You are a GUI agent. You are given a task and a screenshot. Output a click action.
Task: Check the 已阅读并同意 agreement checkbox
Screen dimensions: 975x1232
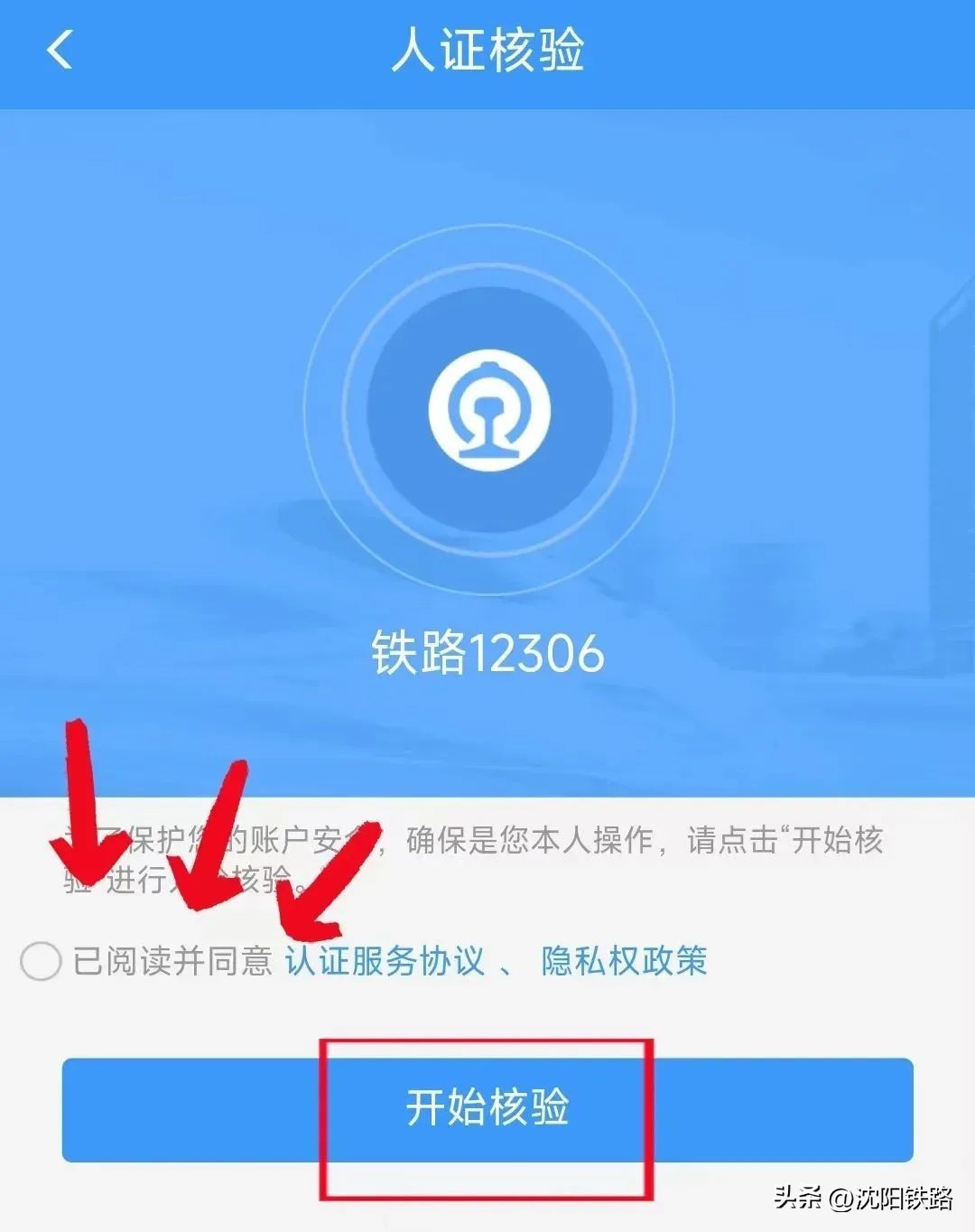click(x=41, y=961)
